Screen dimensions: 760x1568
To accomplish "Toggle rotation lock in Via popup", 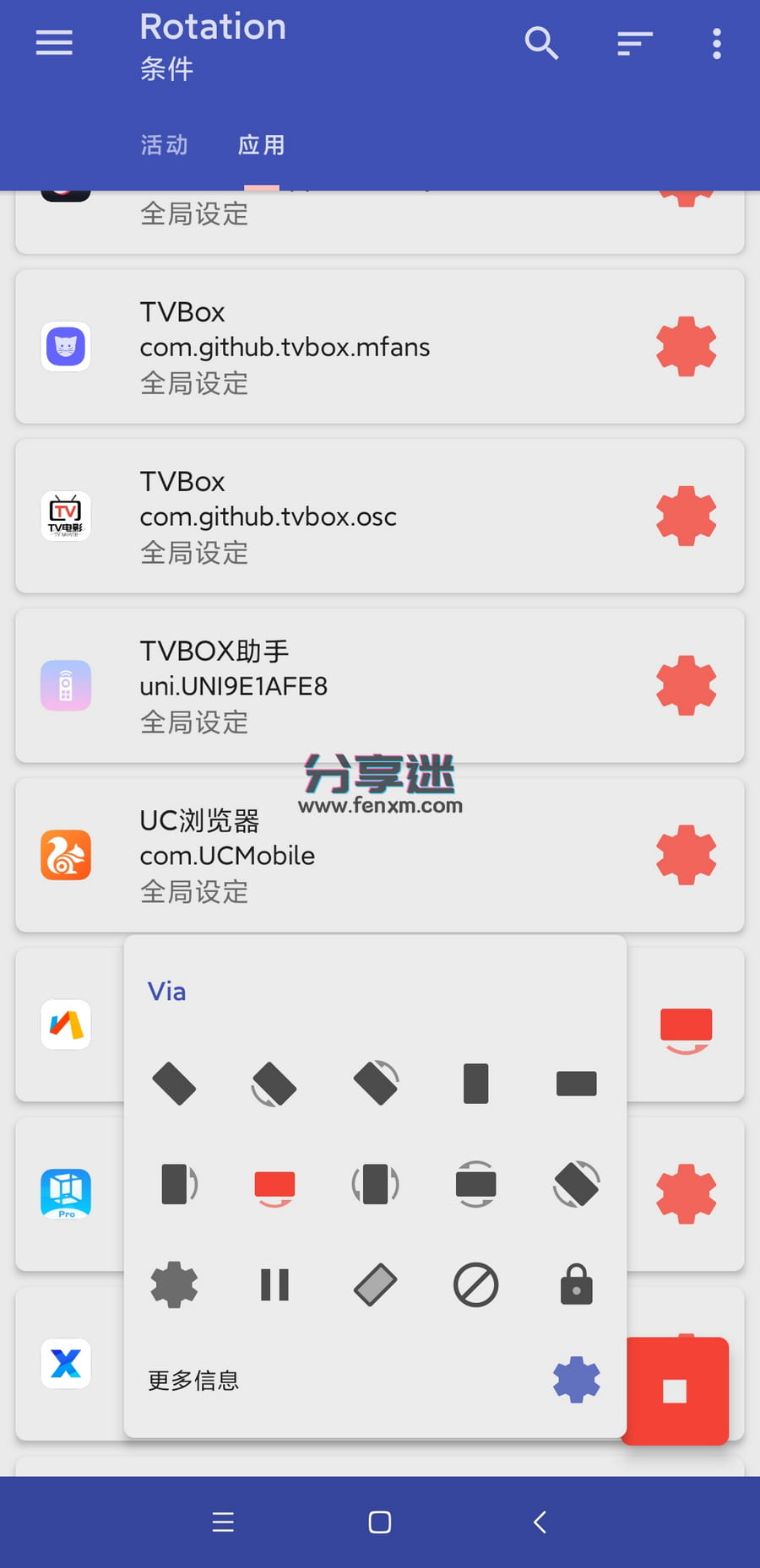I will (x=575, y=1284).
